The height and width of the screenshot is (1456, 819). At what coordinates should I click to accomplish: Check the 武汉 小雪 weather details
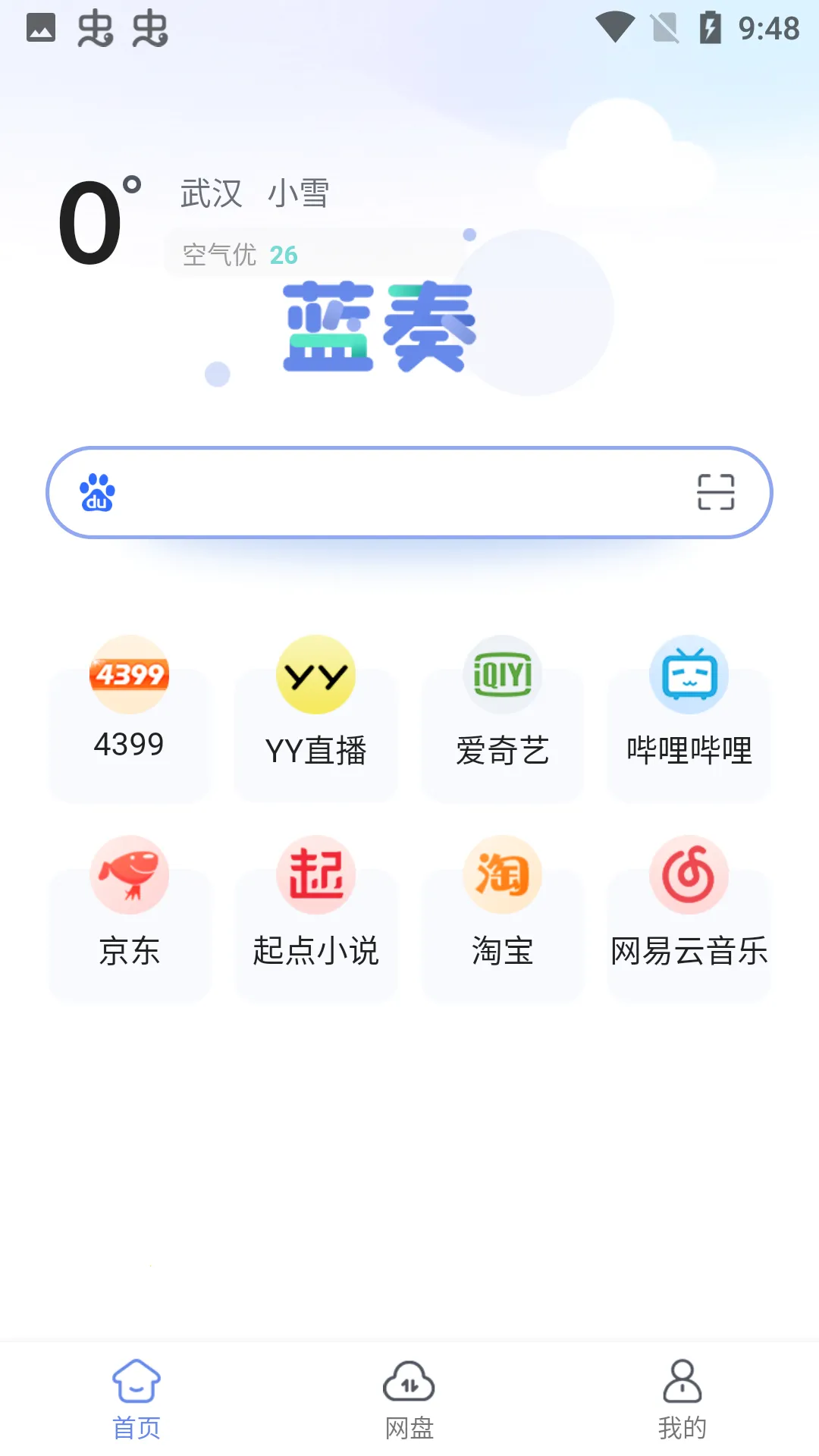(x=253, y=193)
